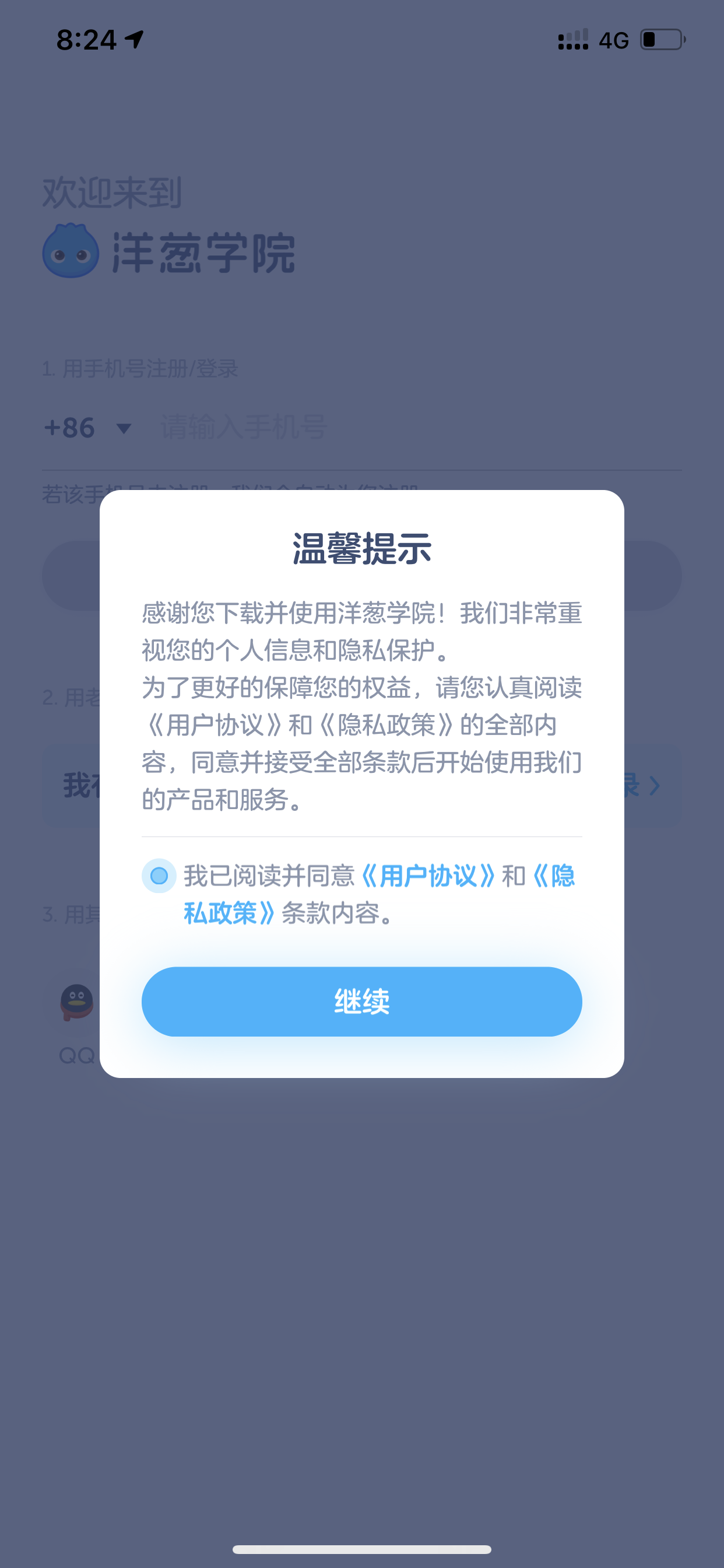Open the 《隐私政策》 link

tap(229, 912)
